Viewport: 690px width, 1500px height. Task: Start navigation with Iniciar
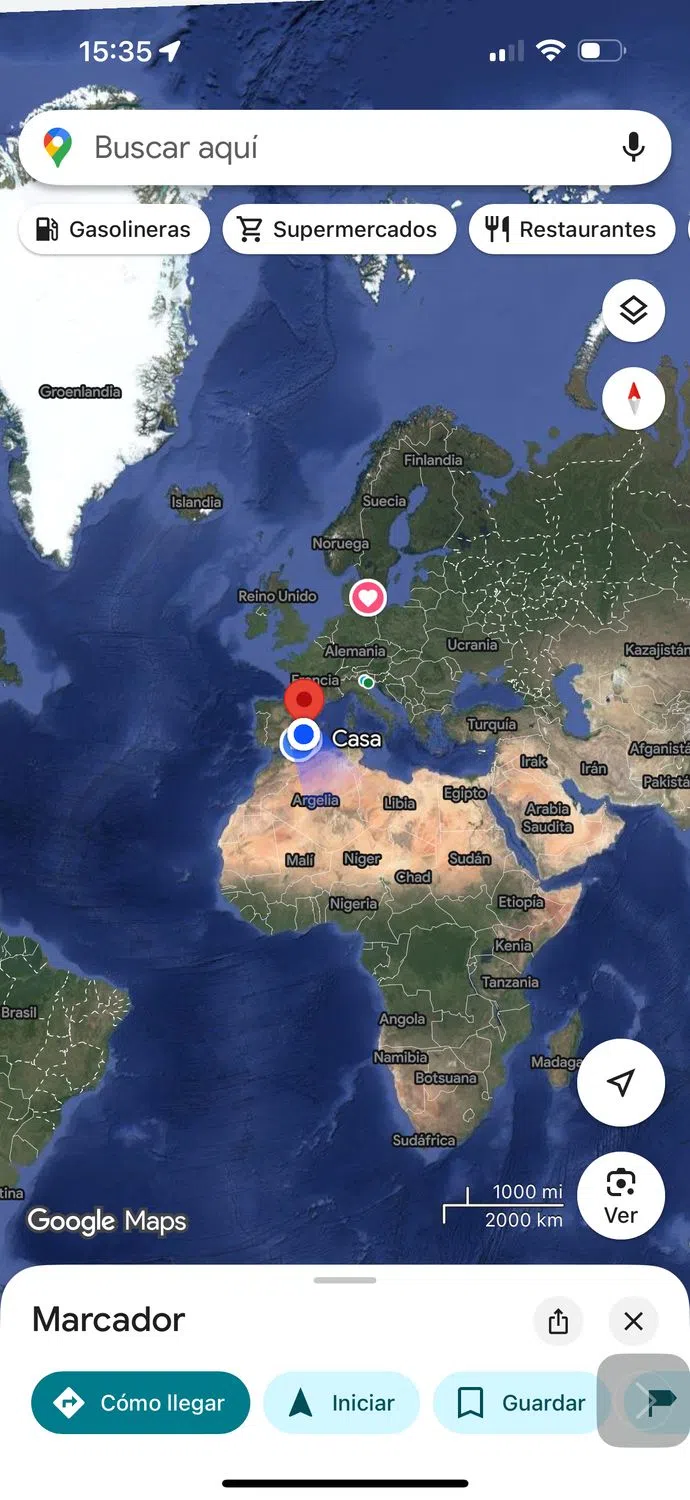[341, 1403]
